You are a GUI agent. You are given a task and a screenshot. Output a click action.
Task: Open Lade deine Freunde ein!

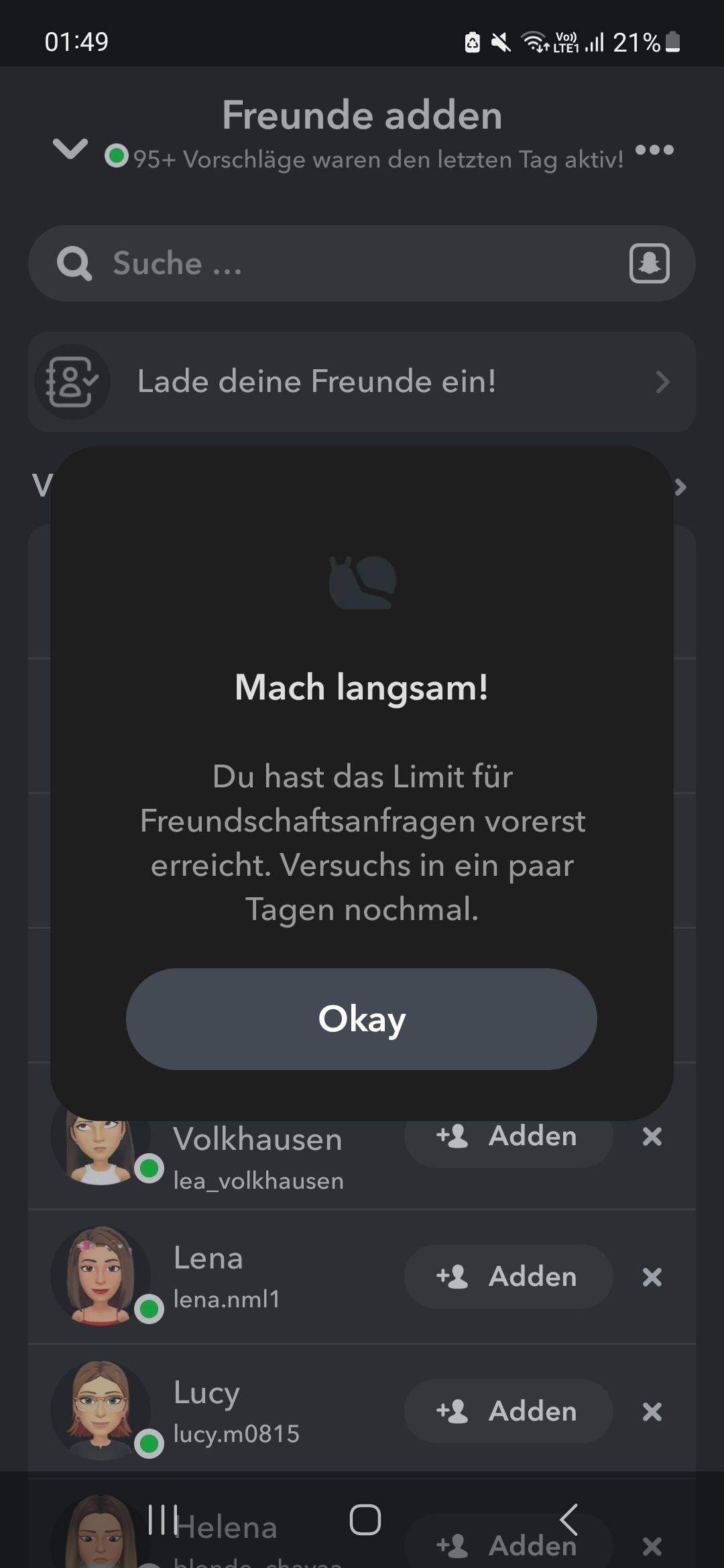[x=361, y=381]
